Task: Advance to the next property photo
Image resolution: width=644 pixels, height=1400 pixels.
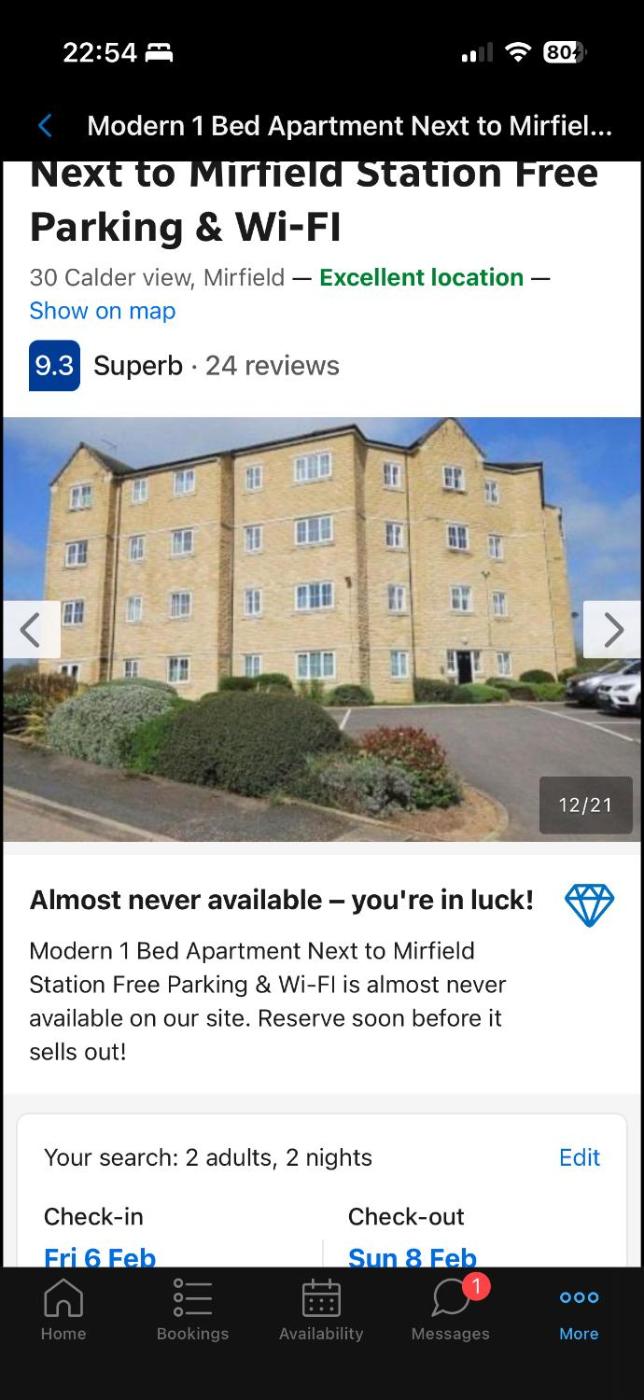Action: (x=612, y=630)
